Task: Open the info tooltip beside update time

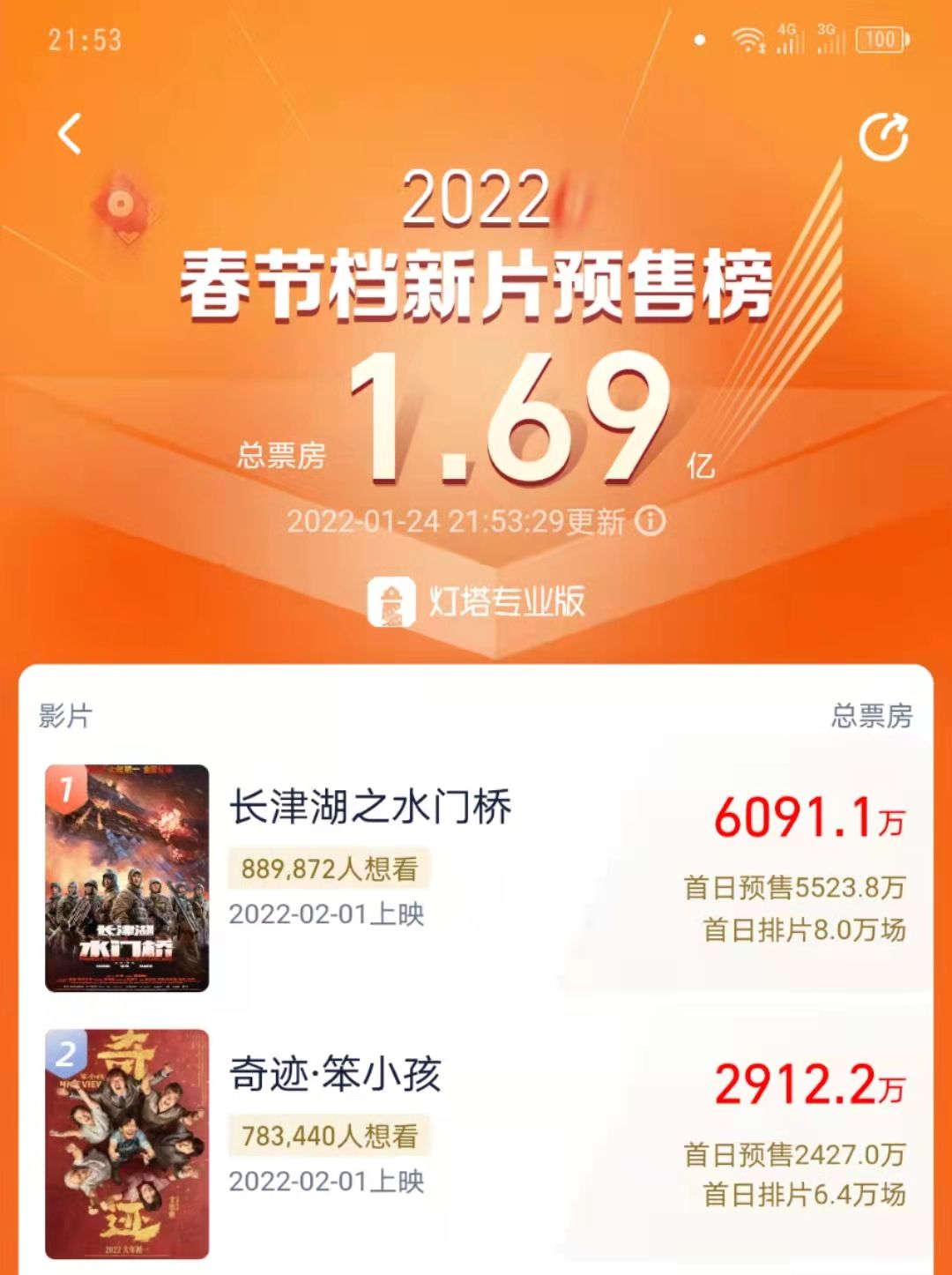Action: [x=650, y=522]
